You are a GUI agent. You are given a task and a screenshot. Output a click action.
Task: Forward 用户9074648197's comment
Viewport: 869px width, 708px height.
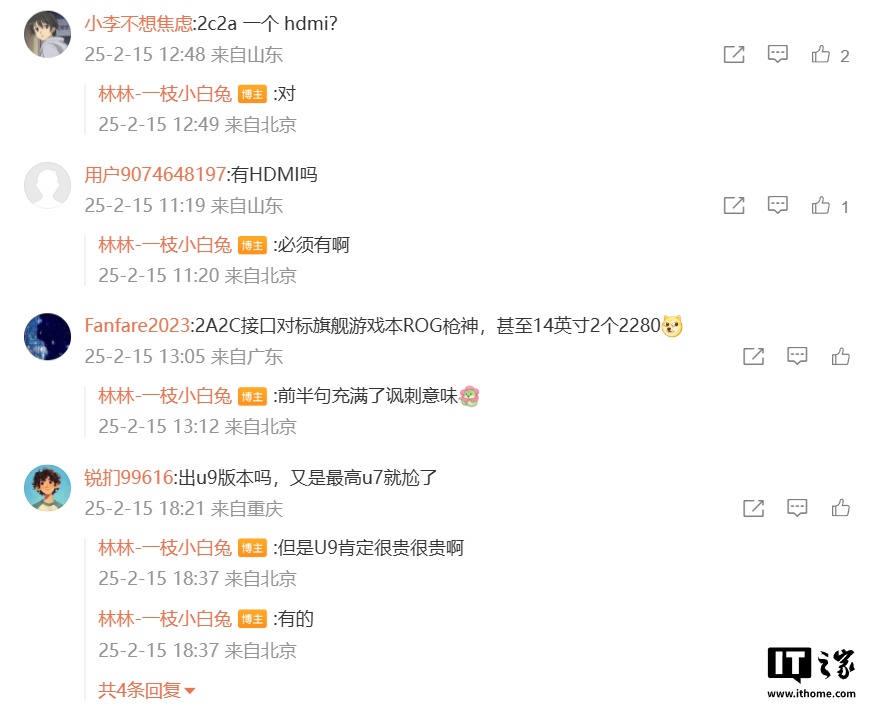coord(733,206)
